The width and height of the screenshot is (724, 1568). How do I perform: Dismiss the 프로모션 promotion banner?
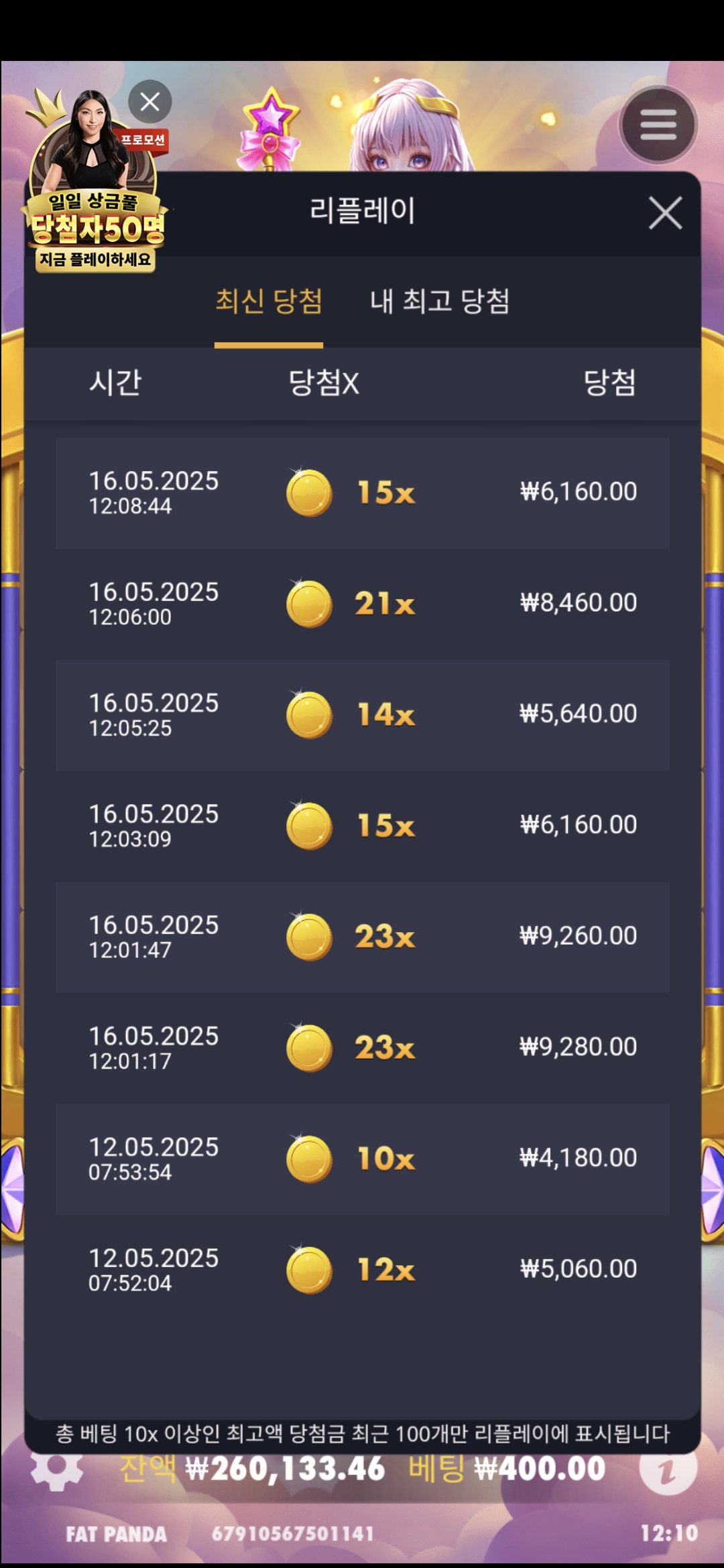coord(149,102)
